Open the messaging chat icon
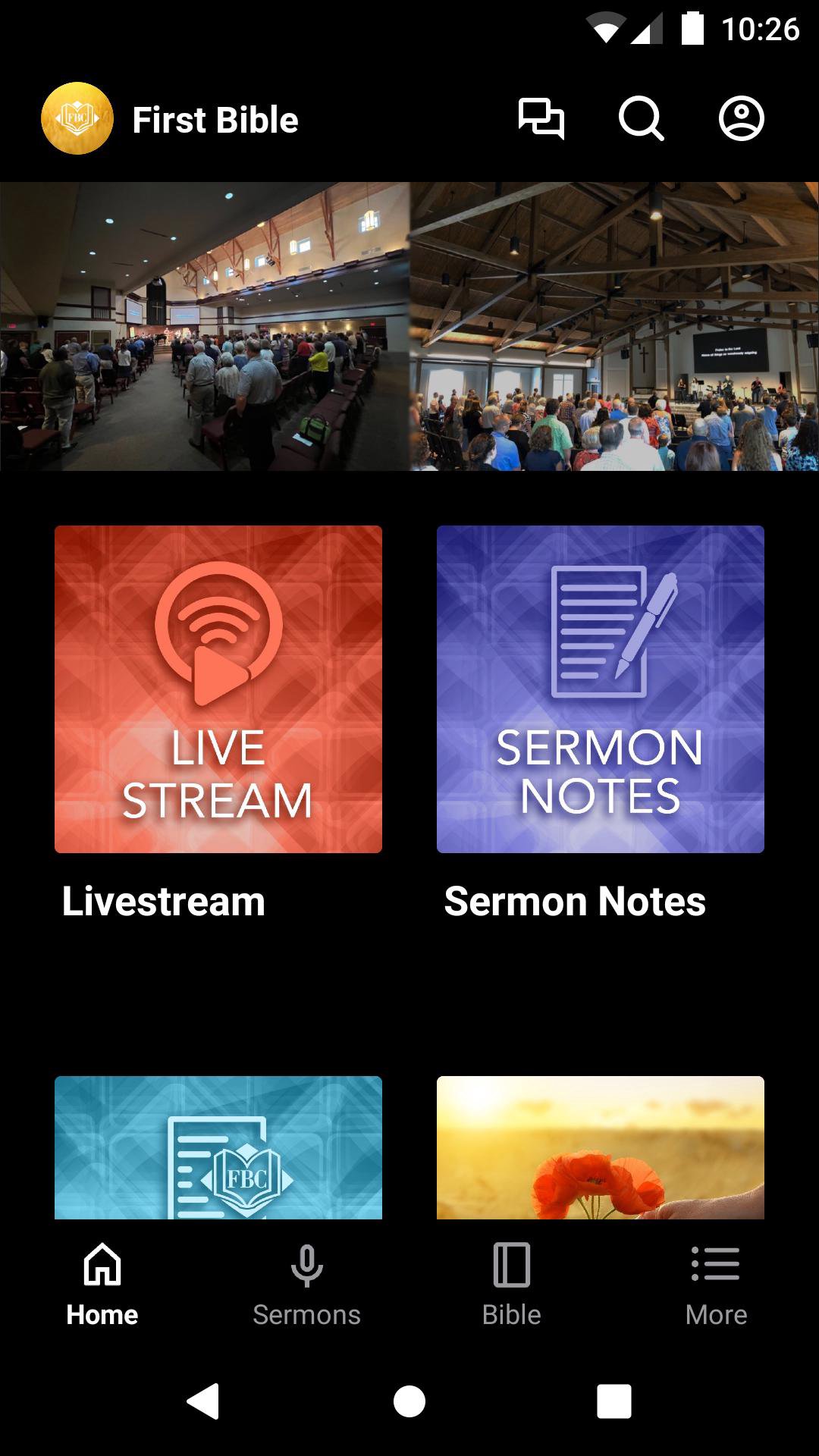819x1456 pixels. point(541,119)
